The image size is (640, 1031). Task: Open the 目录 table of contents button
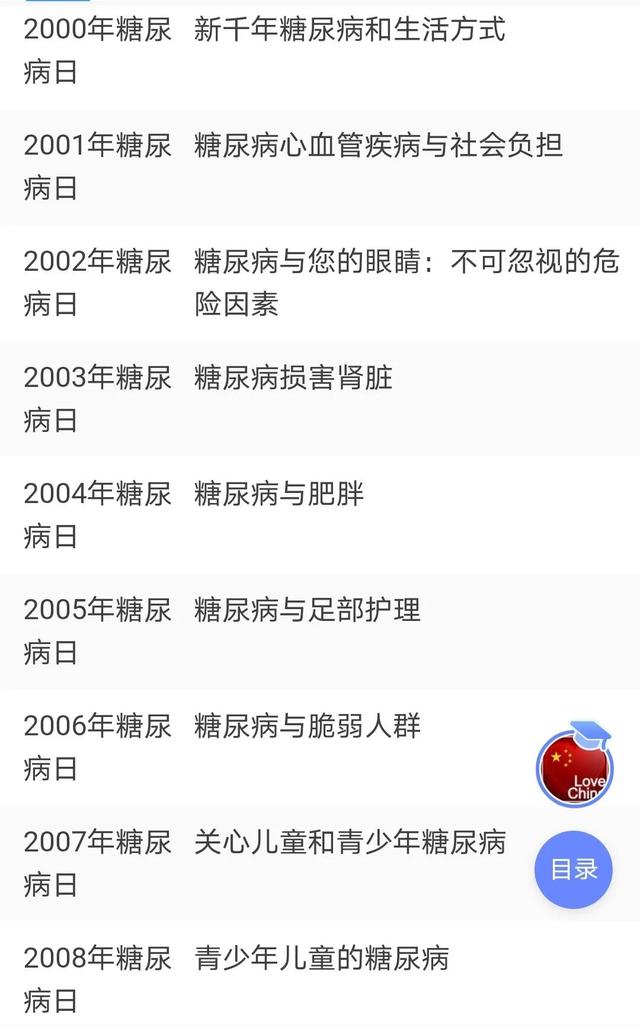573,869
